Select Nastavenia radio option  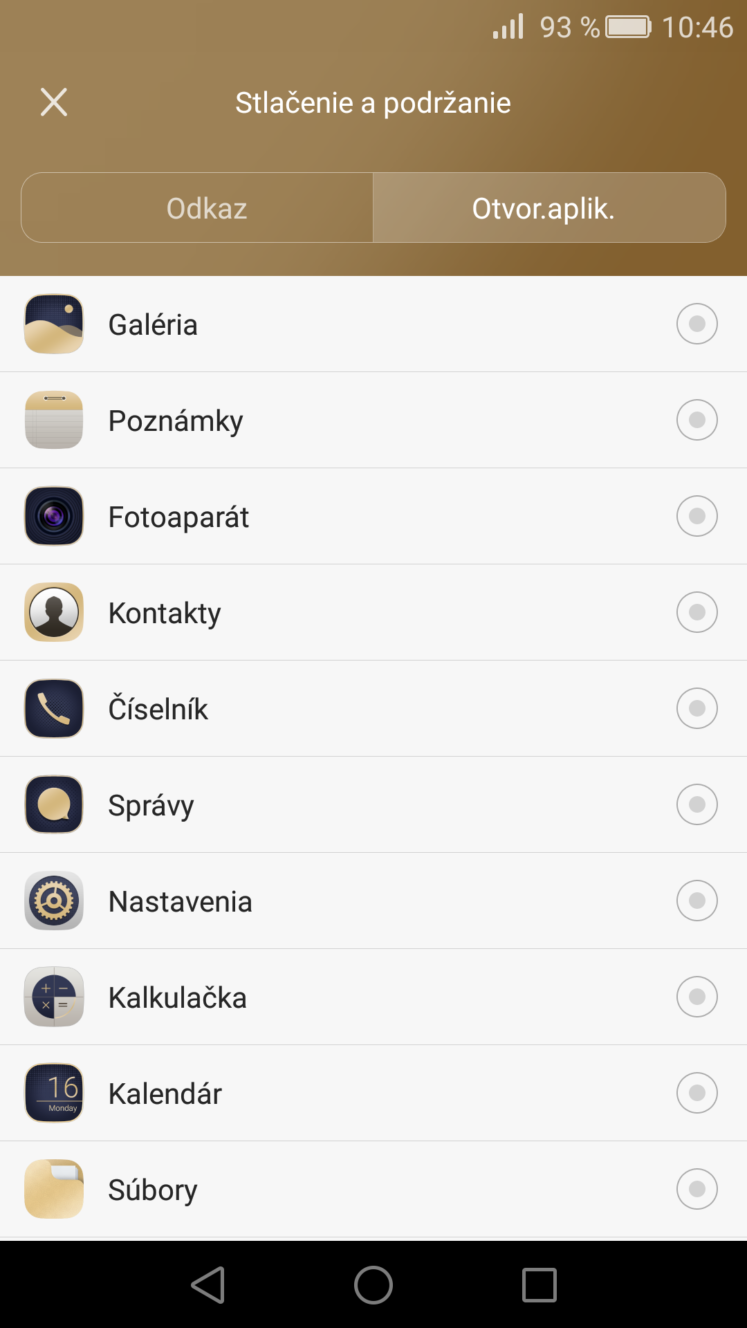pyautogui.click(x=697, y=900)
